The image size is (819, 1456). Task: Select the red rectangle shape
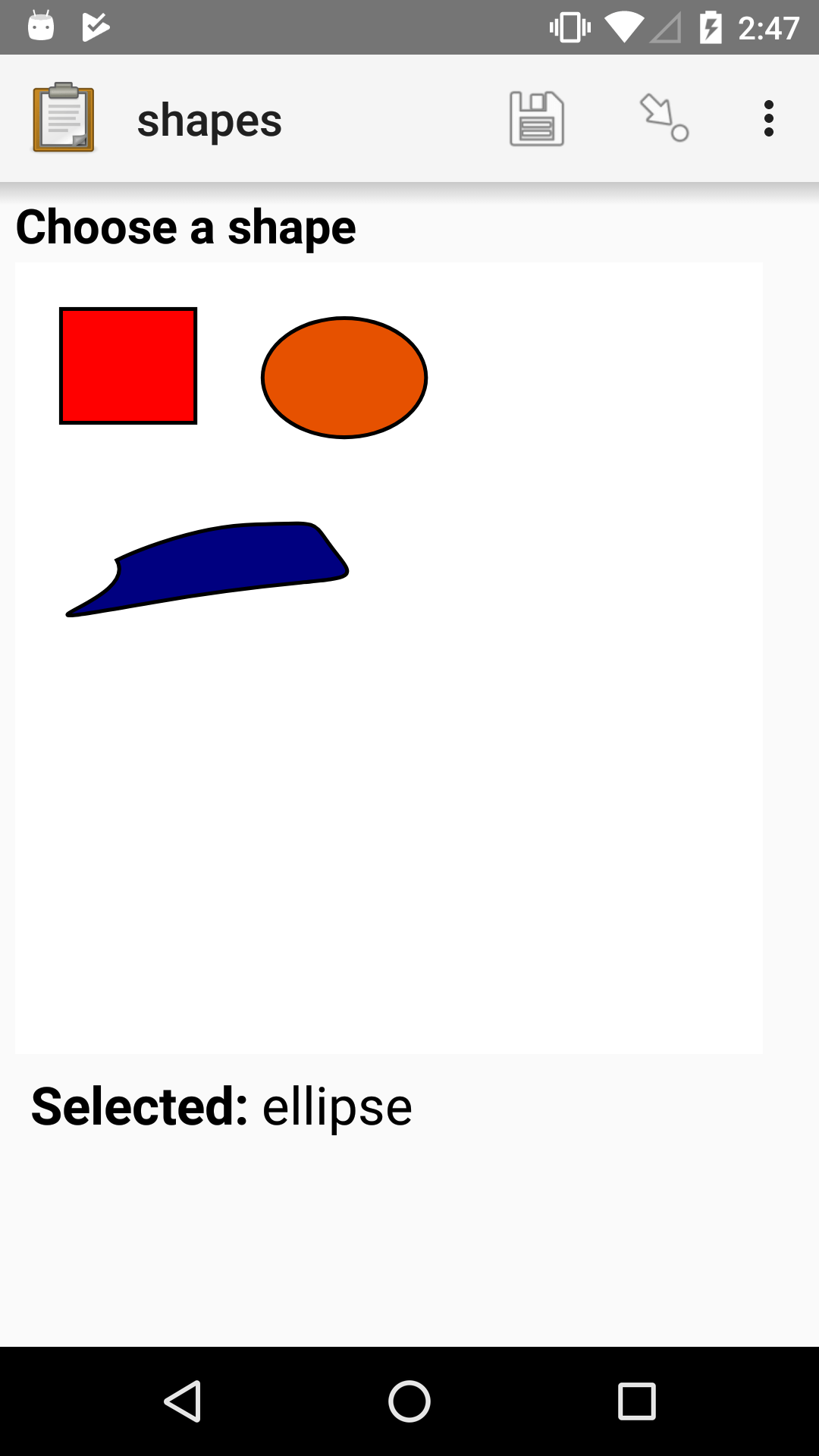[x=128, y=366]
